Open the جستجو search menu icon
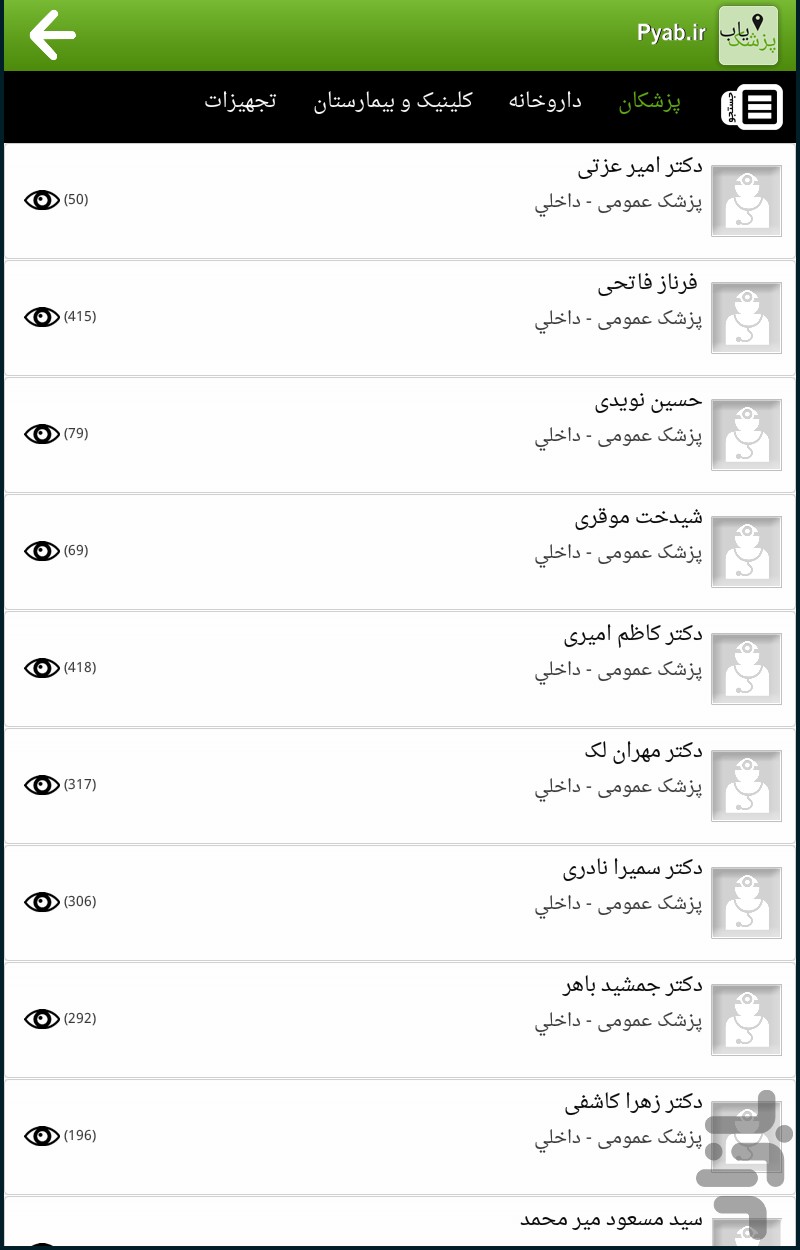800x1250 pixels. pyautogui.click(x=752, y=106)
